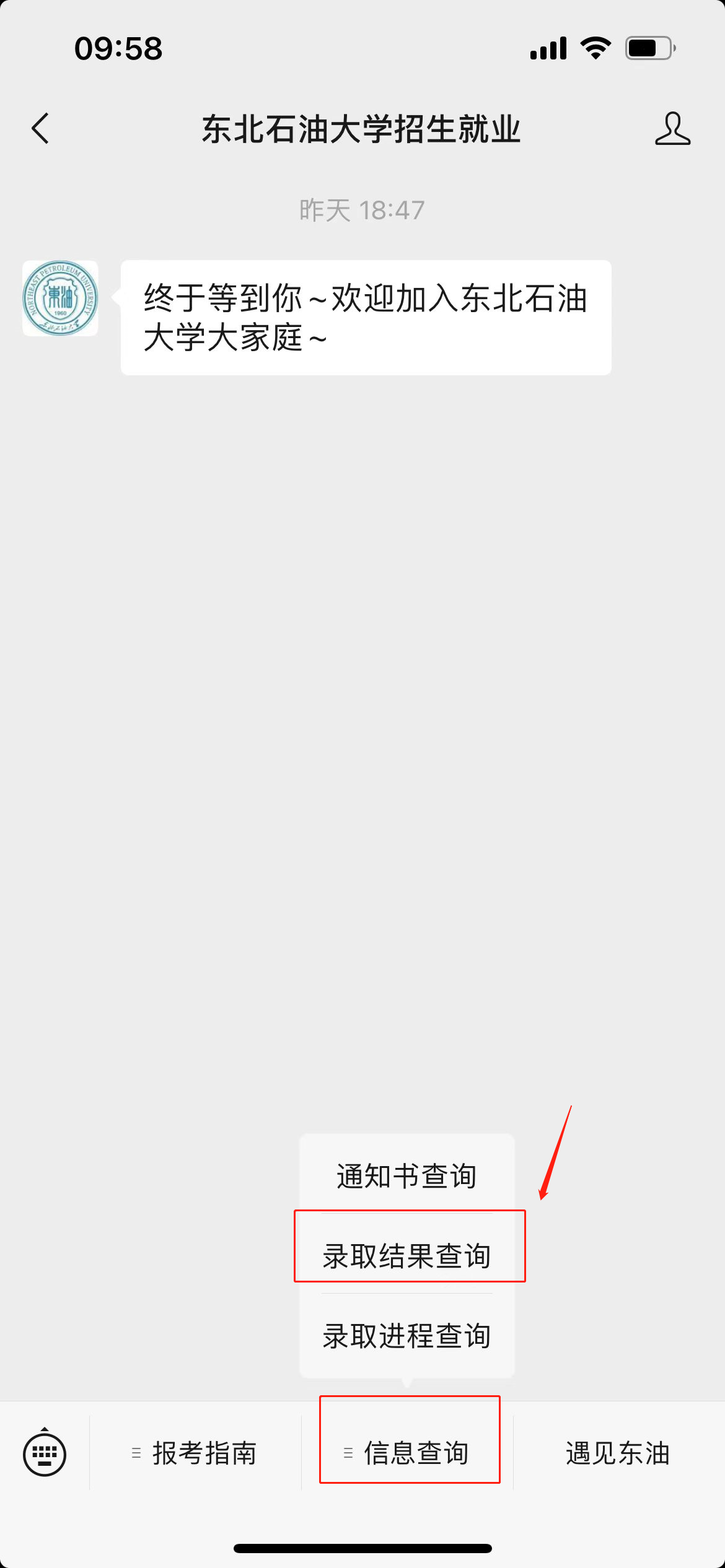Viewport: 725px width, 1568px height.
Task: Select 通知书查询 from the popup menu
Action: (x=407, y=1175)
